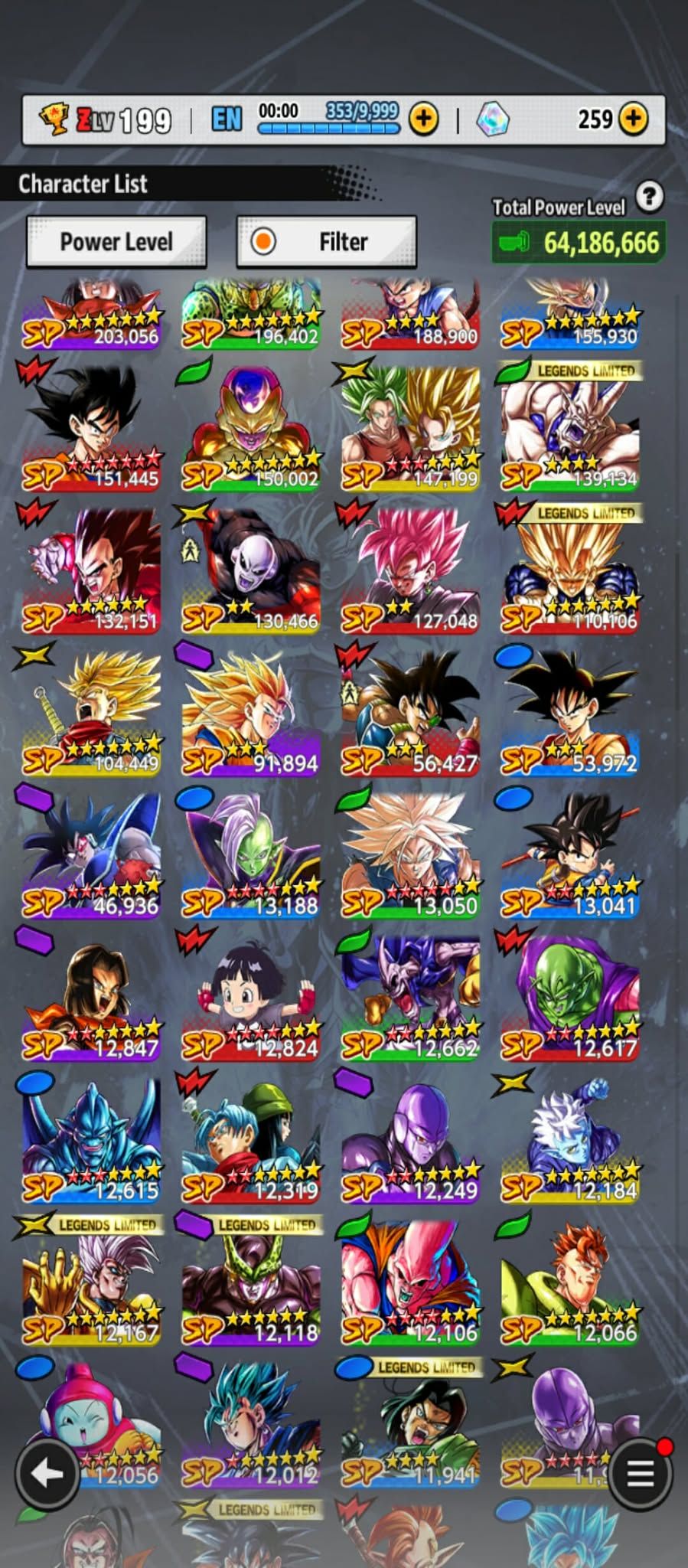Select the character with 130,466 power
This screenshot has width=688, height=1568.
[251, 570]
